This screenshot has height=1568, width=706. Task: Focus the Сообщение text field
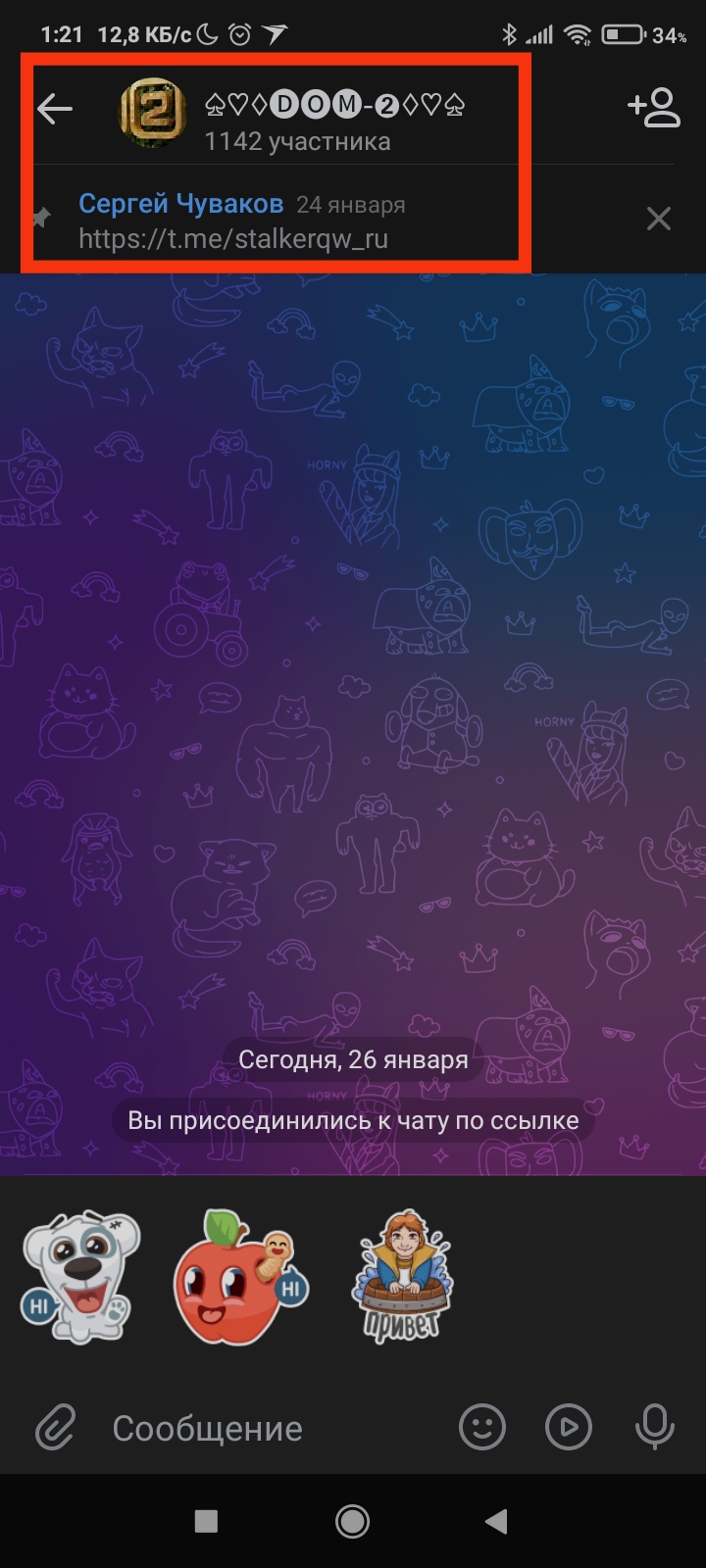click(265, 1428)
